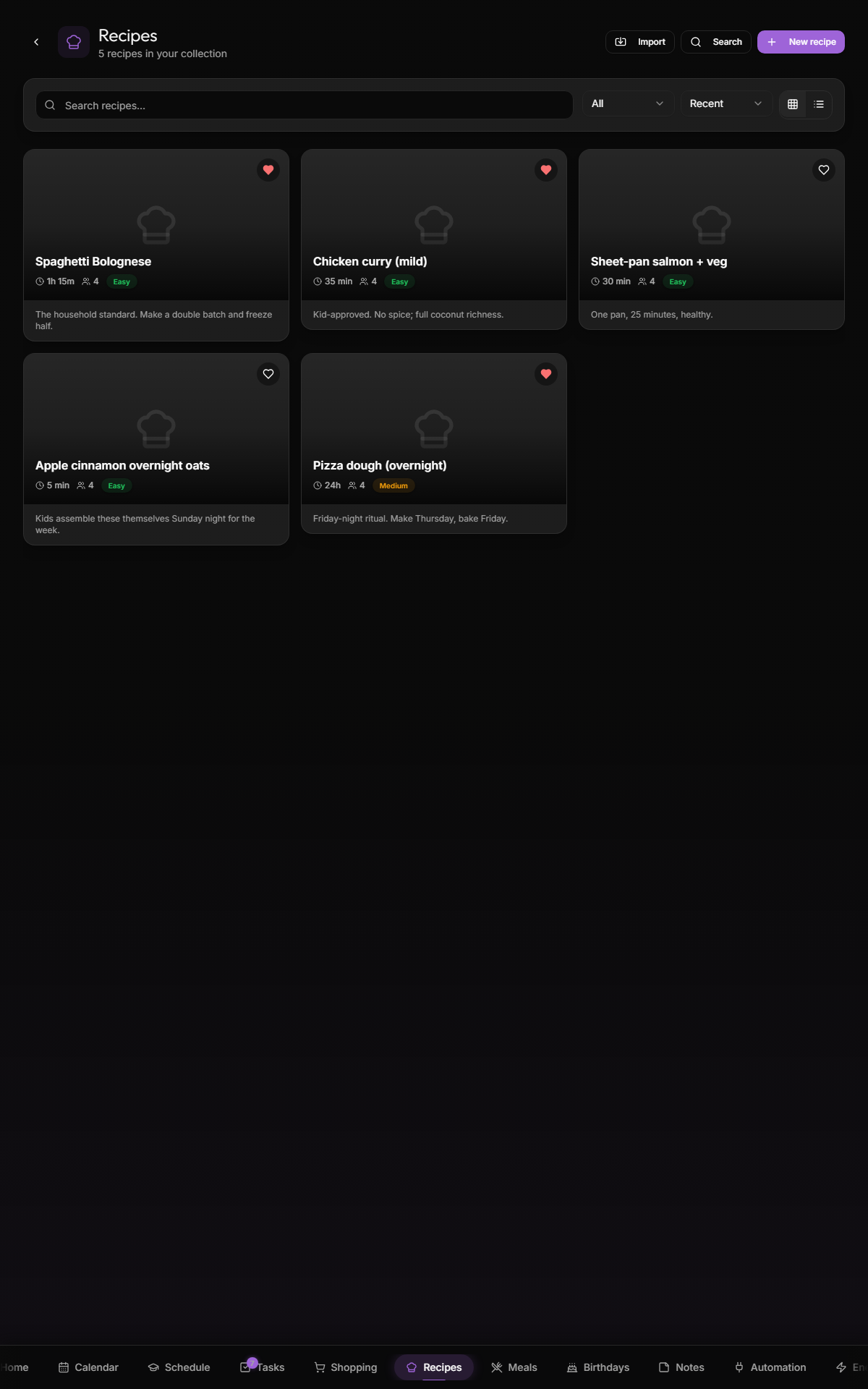This screenshot has width=868, height=1389.
Task: Open the Meals tab
Action: [514, 1367]
